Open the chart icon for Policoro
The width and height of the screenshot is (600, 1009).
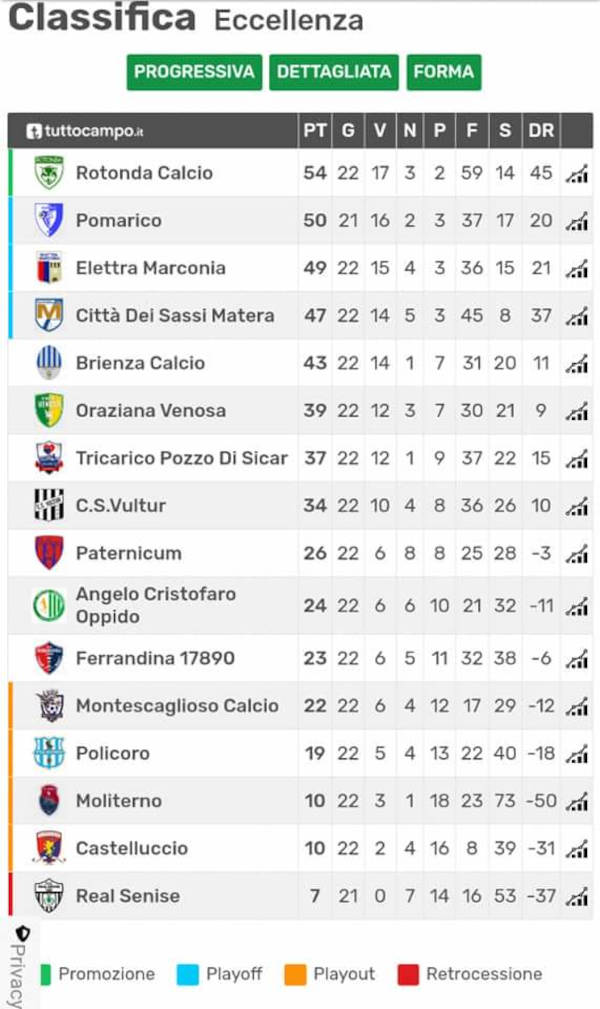[577, 754]
